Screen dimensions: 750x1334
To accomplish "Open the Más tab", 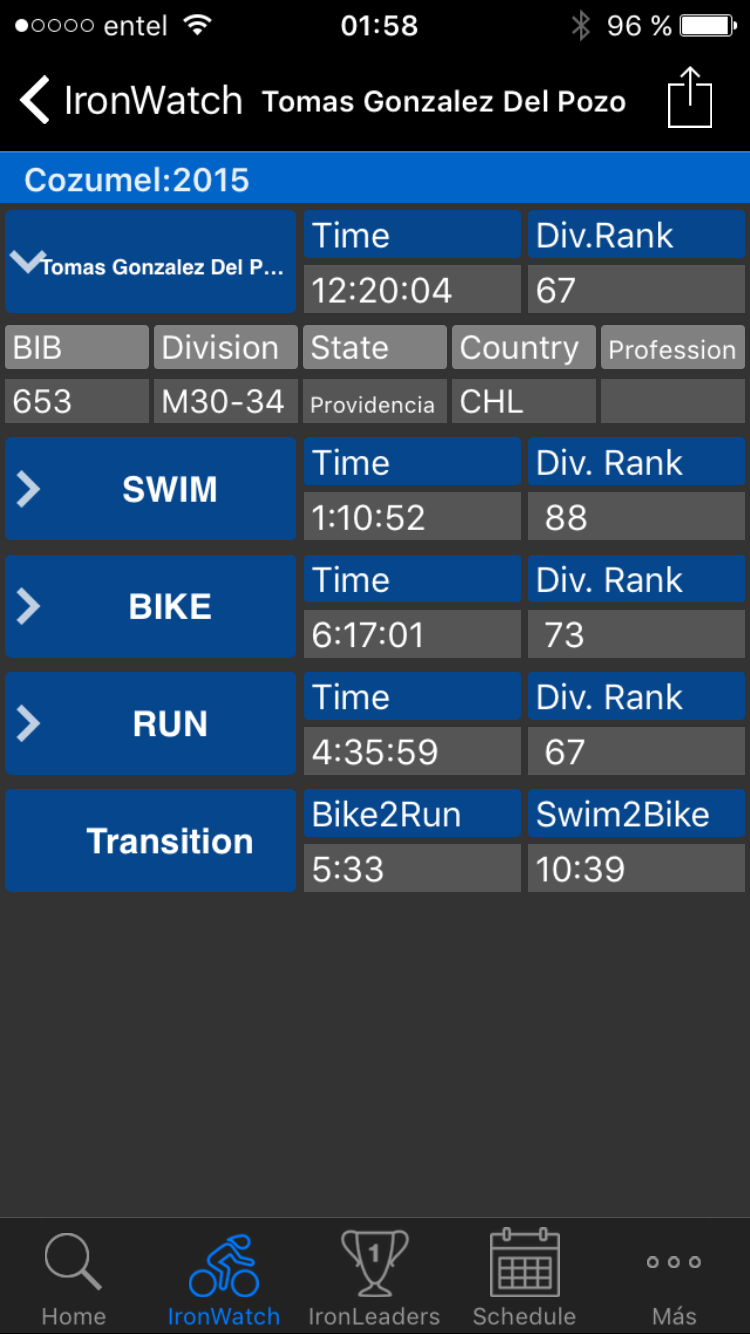I will (674, 1277).
